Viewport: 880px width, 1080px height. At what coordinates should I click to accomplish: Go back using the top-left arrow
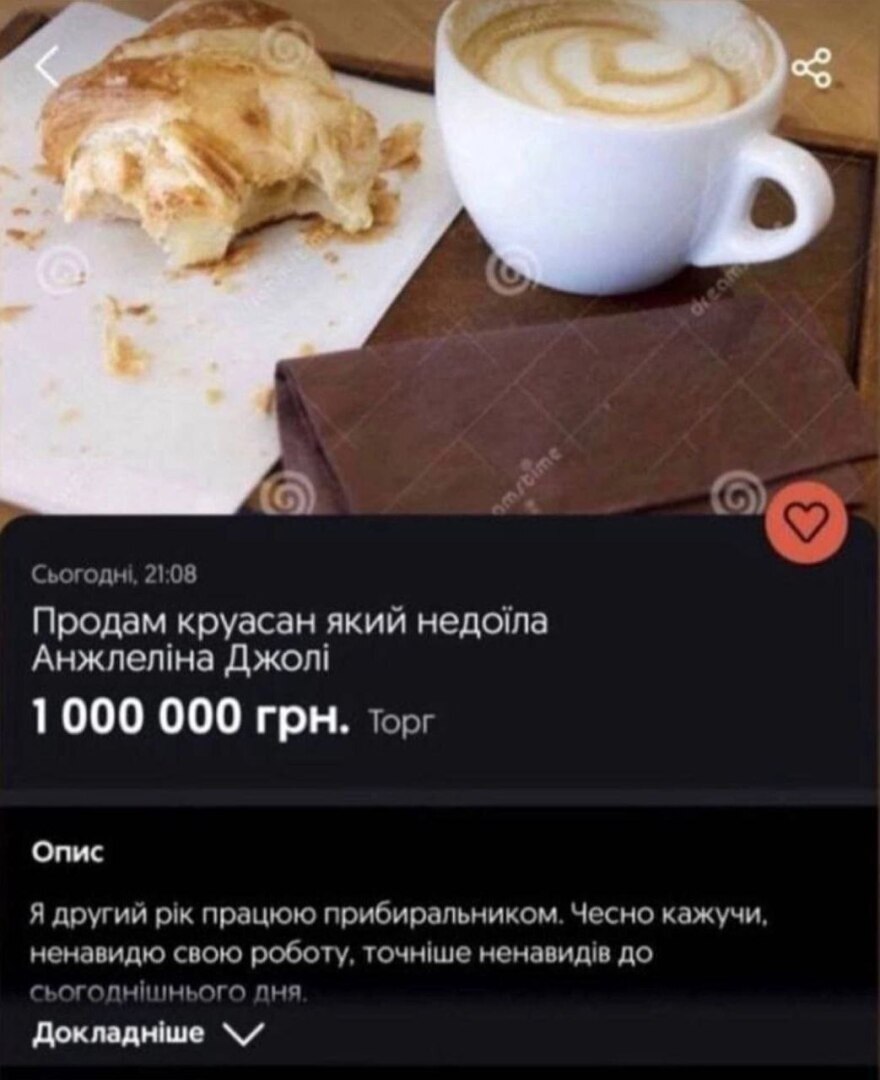(47, 67)
